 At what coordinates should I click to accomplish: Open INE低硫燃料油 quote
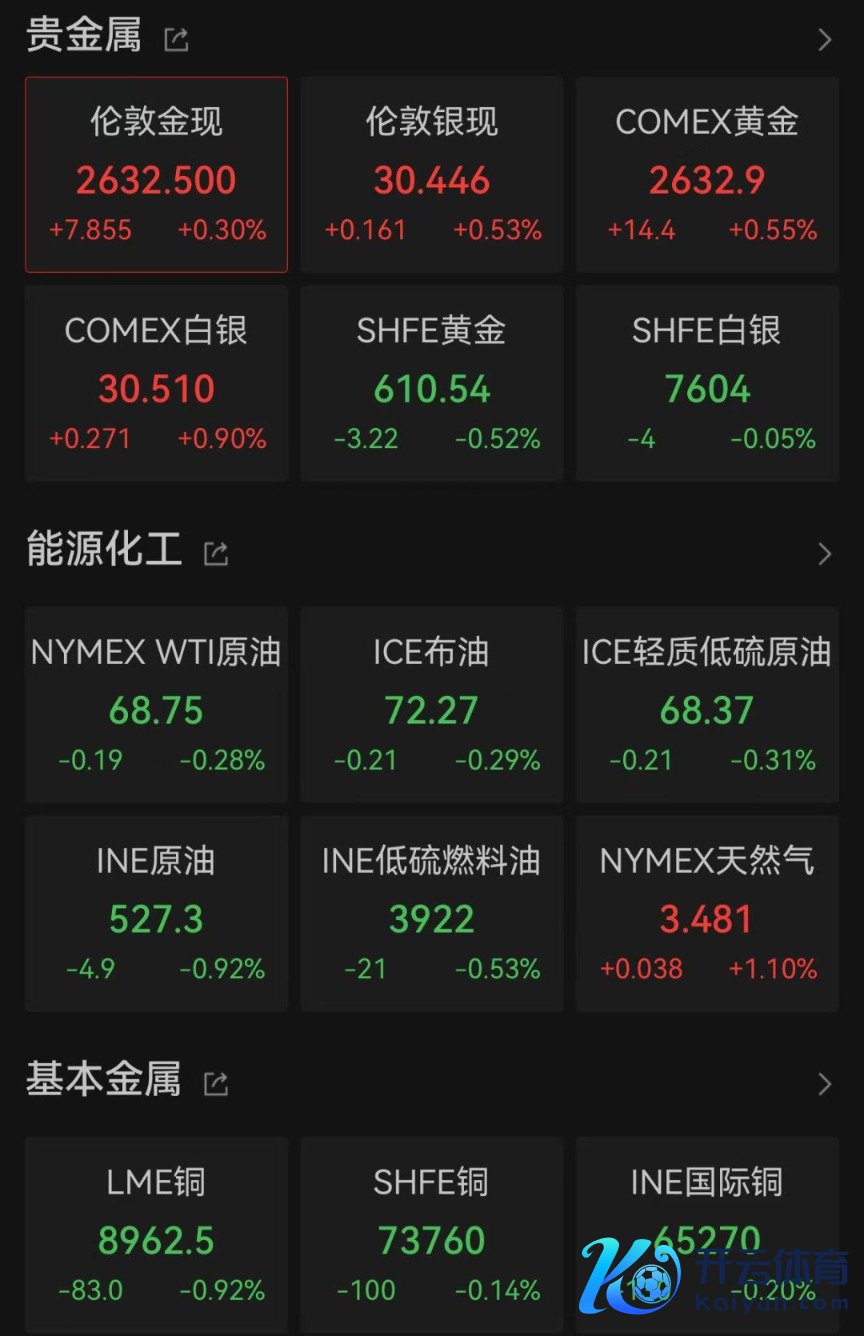coord(431,914)
